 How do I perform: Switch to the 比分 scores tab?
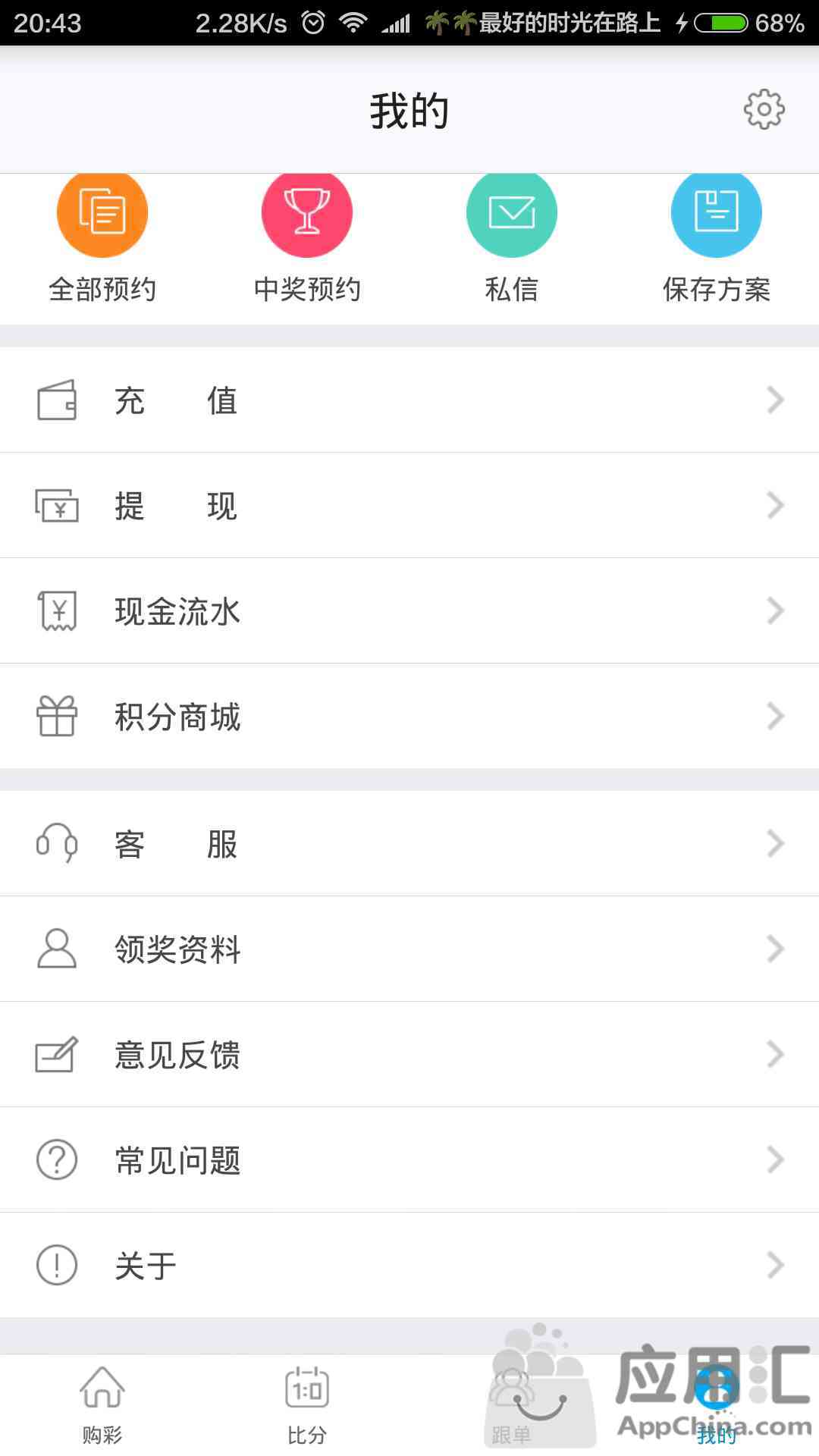point(307,1405)
